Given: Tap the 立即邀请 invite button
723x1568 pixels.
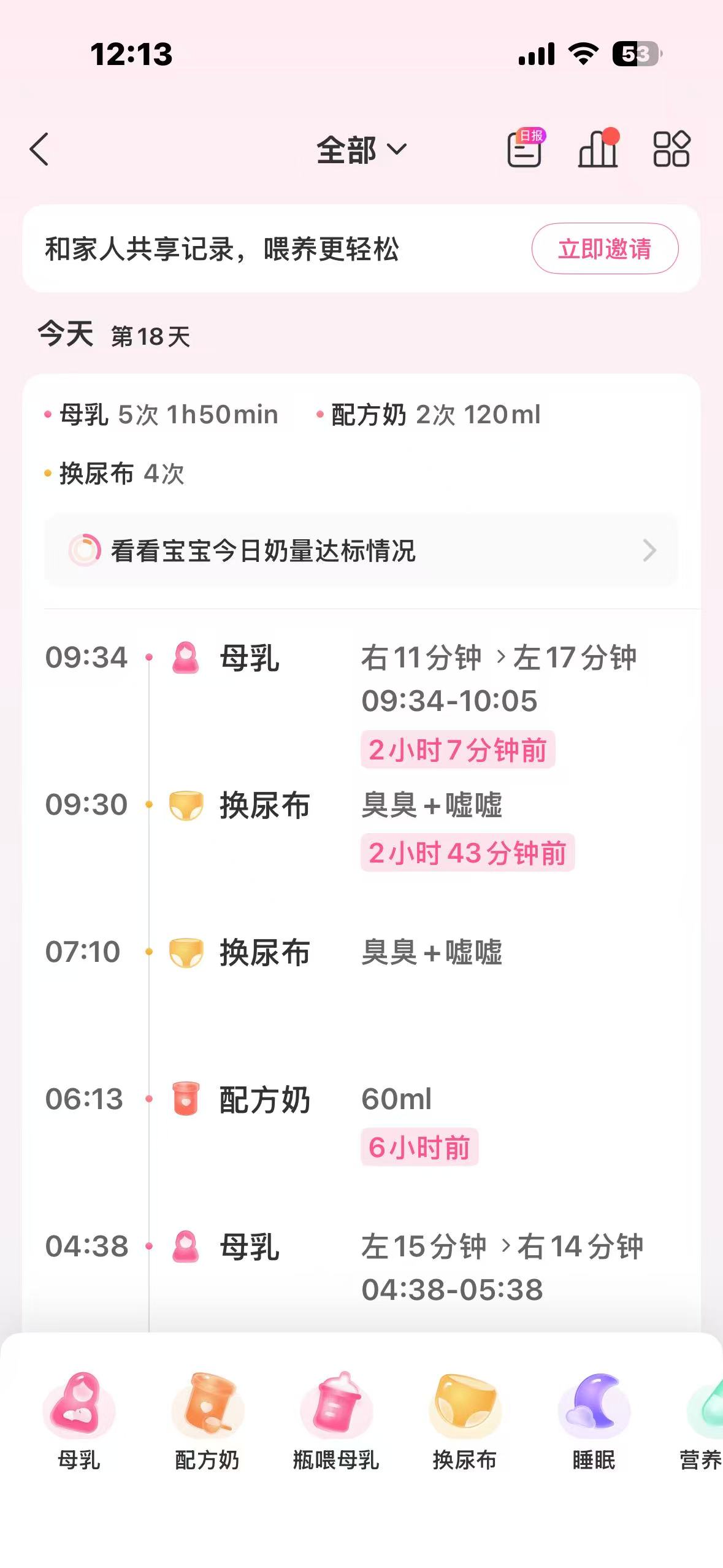Looking at the screenshot, I should [605, 248].
